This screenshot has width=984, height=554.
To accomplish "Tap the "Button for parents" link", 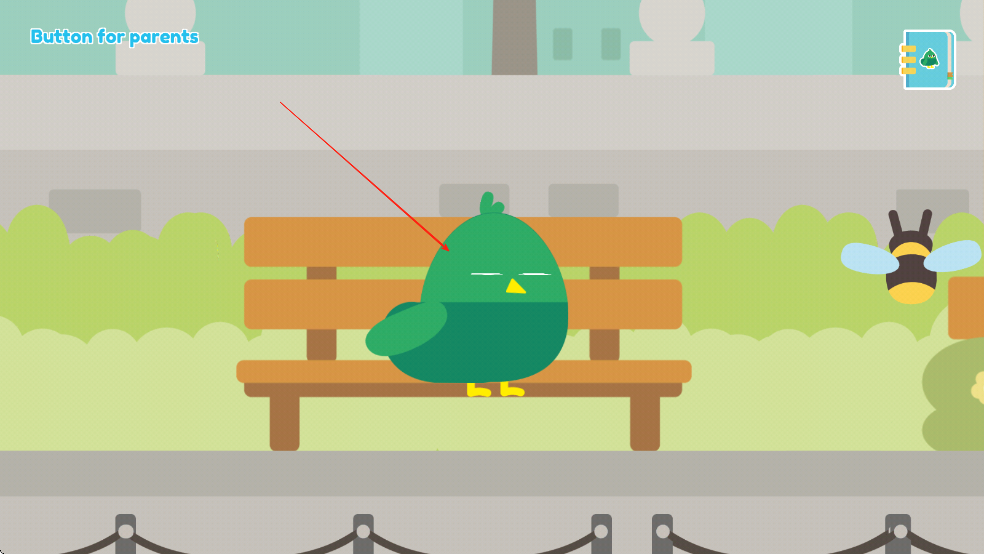I will pyautogui.click(x=114, y=37).
